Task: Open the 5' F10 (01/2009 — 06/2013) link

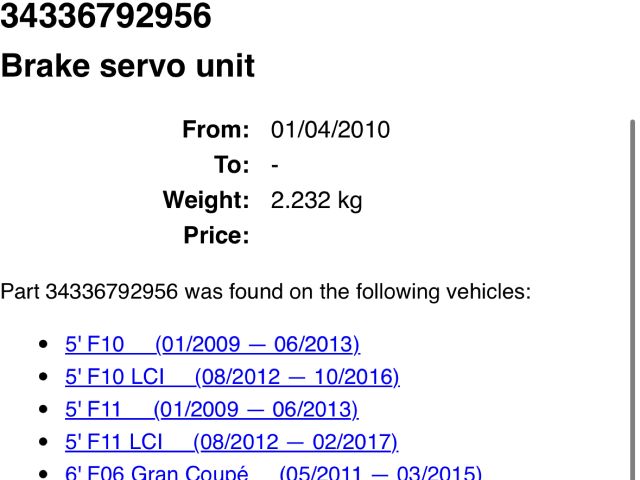Action: [x=212, y=345]
